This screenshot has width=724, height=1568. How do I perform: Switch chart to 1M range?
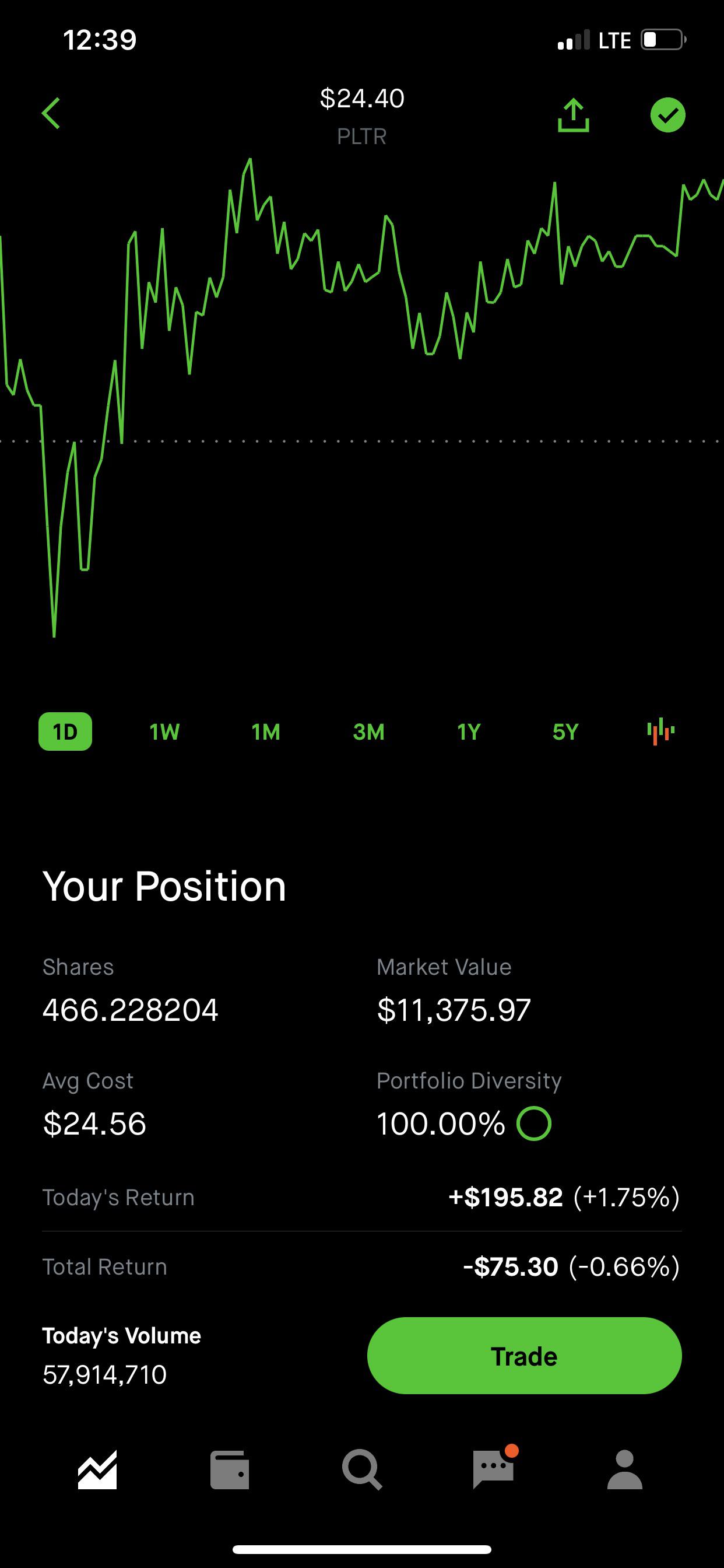coord(266,731)
